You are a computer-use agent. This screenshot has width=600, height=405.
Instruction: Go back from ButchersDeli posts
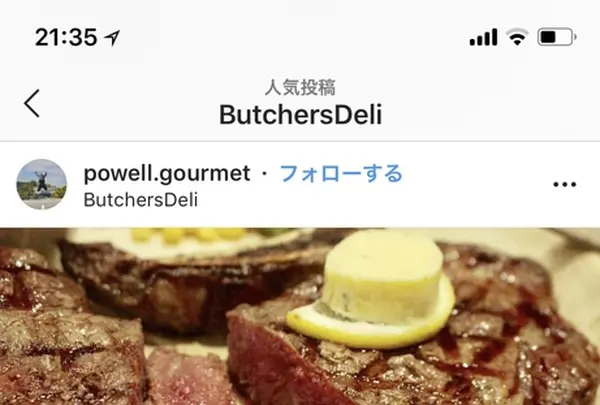click(x=33, y=102)
